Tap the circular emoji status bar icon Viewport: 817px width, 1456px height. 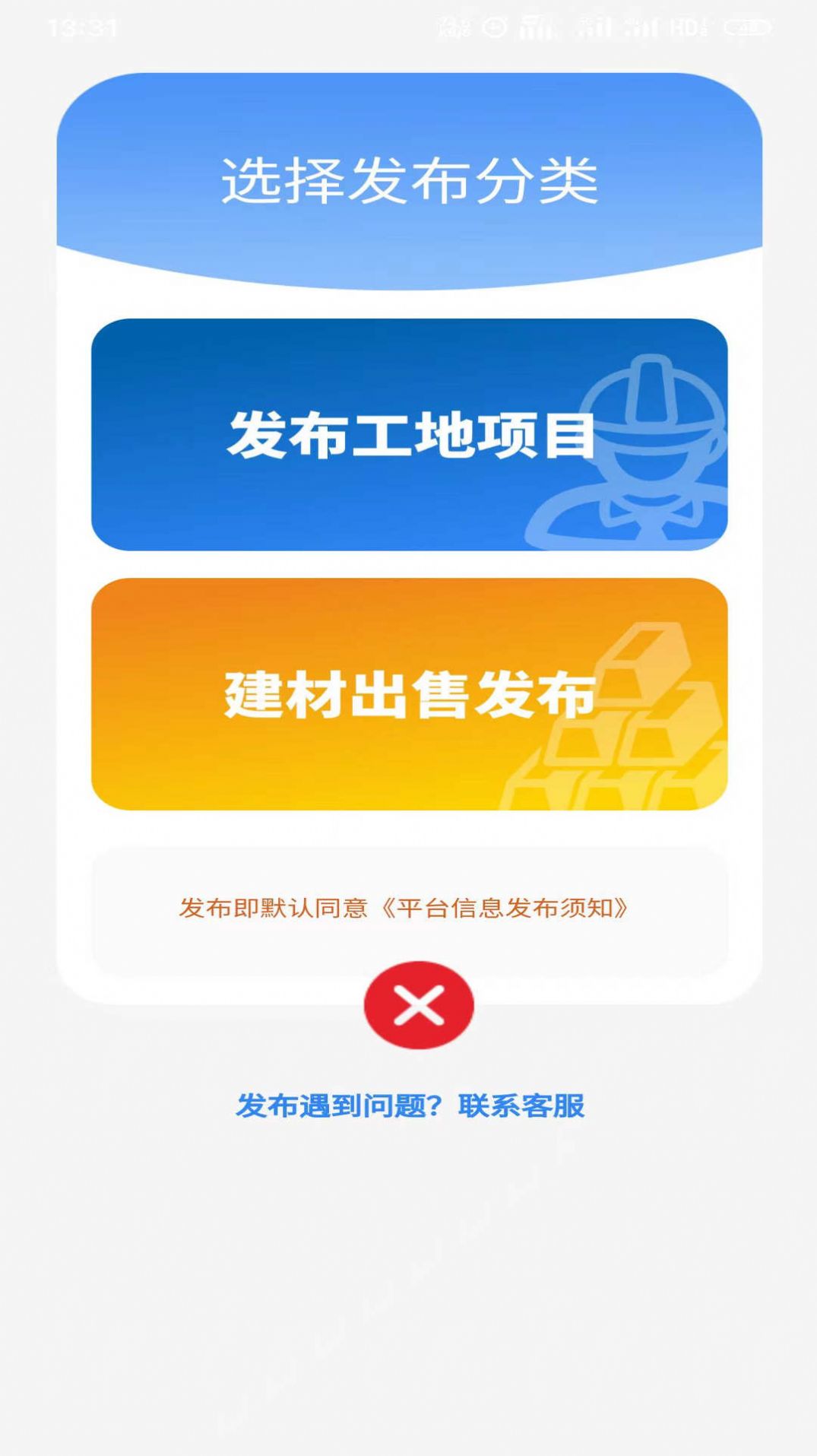[494, 27]
